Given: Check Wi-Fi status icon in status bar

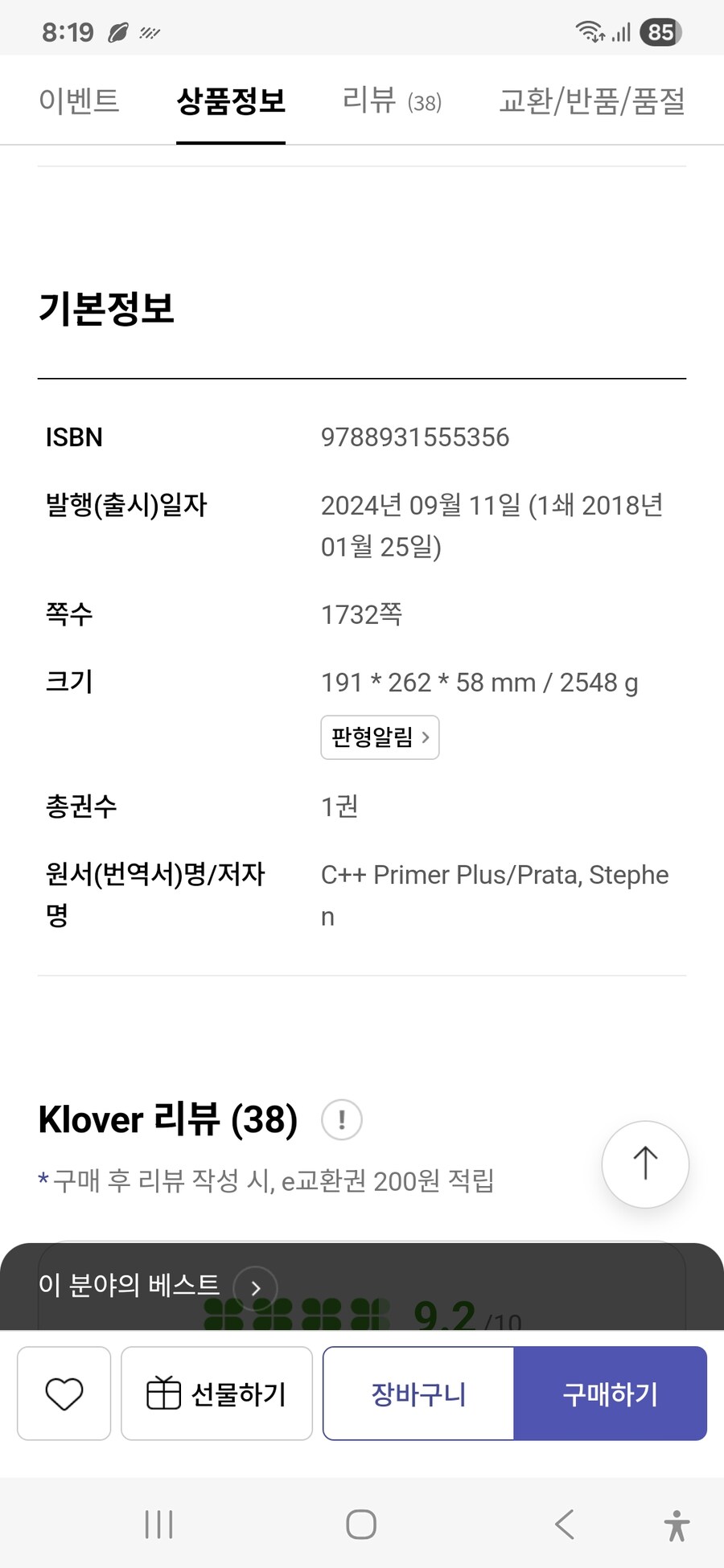Looking at the screenshot, I should tap(587, 31).
